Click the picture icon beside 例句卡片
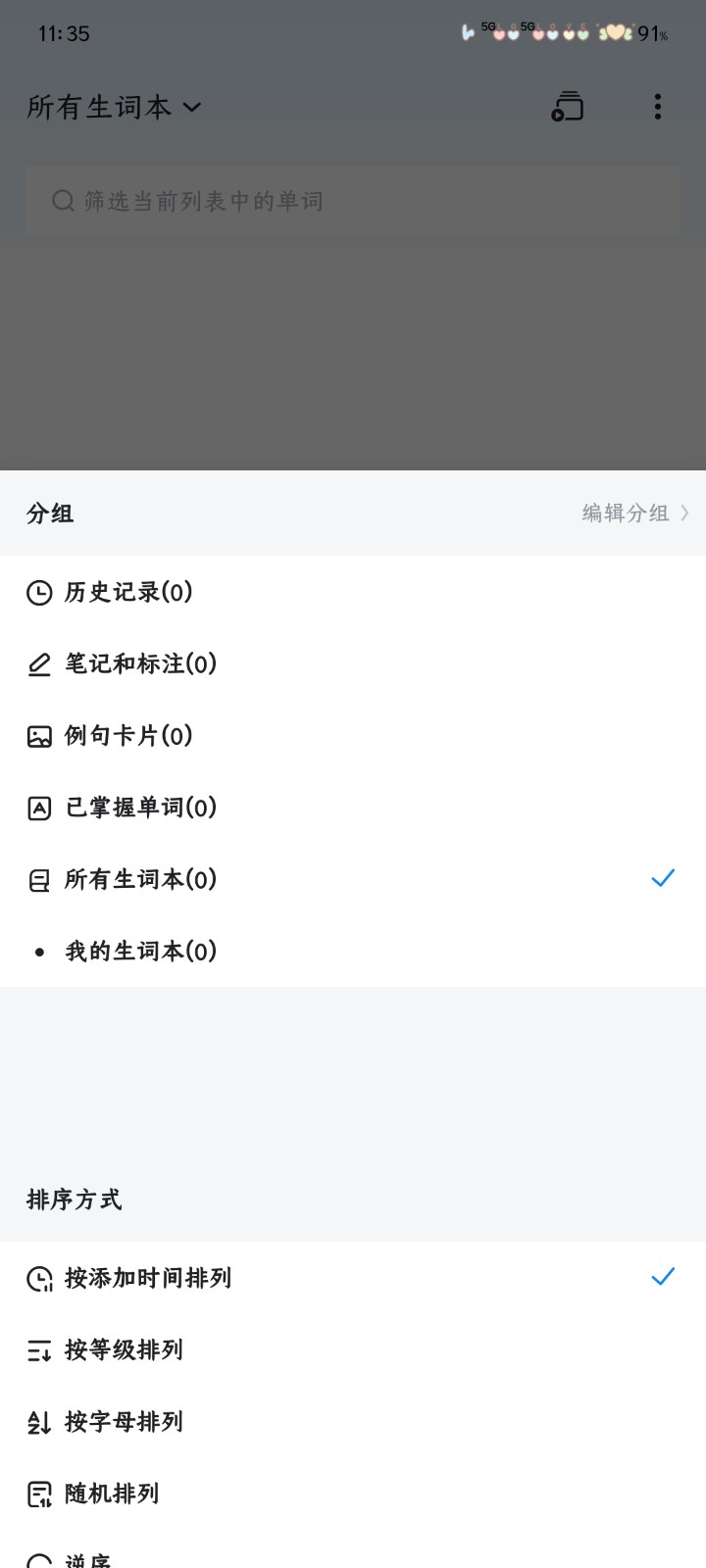Screen dimensions: 706x1568 click(x=38, y=736)
